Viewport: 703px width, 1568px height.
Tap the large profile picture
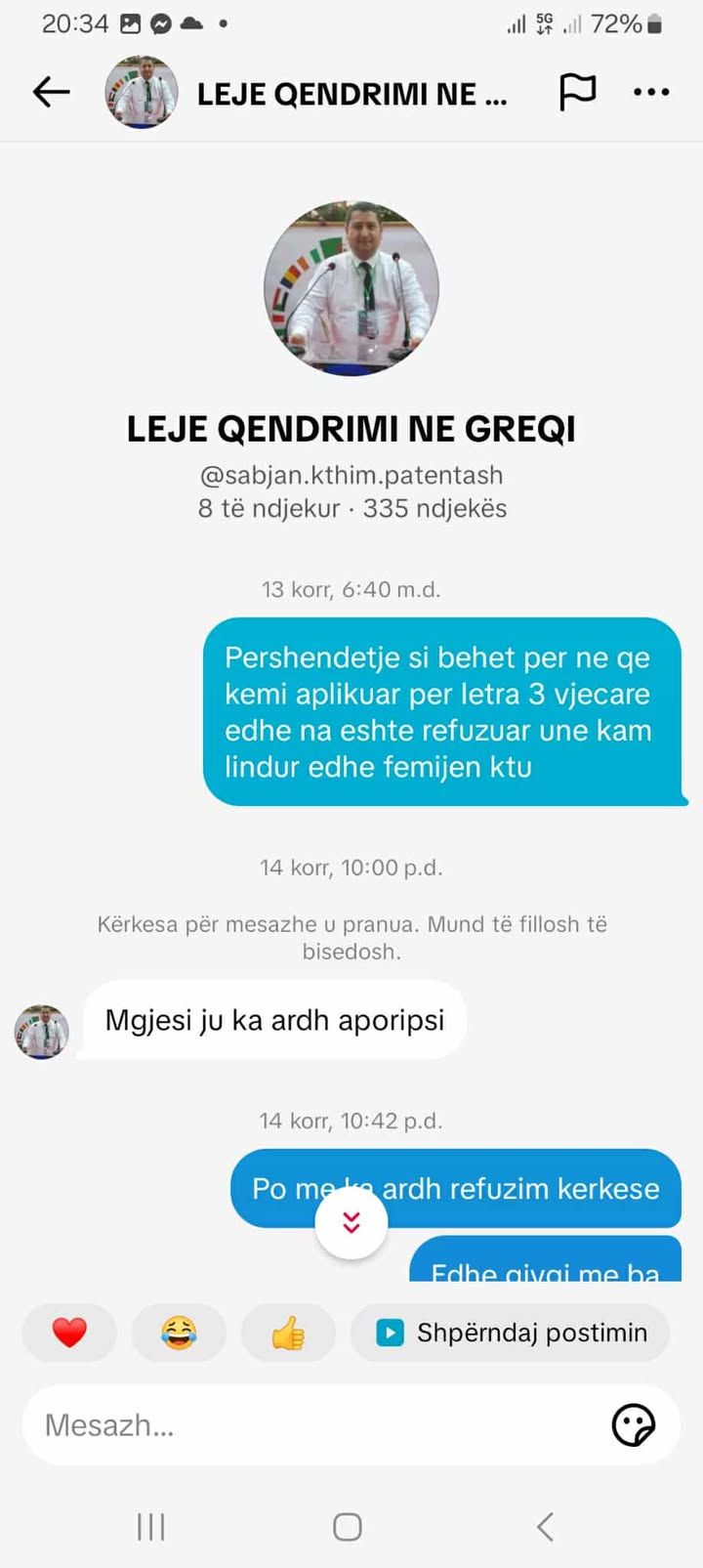click(x=351, y=289)
